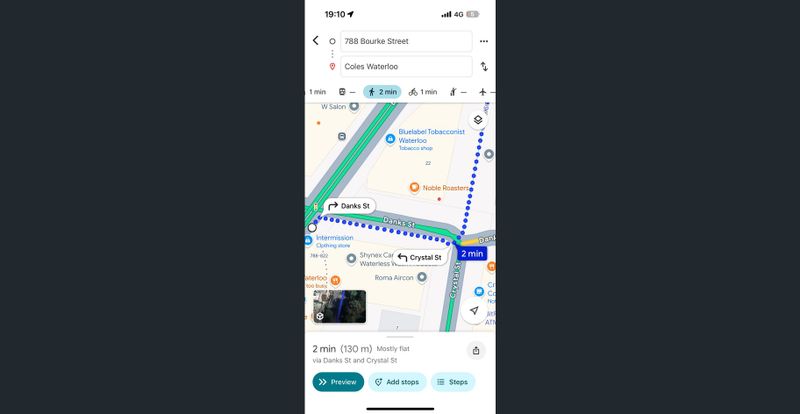Go back from directions

pos(316,41)
